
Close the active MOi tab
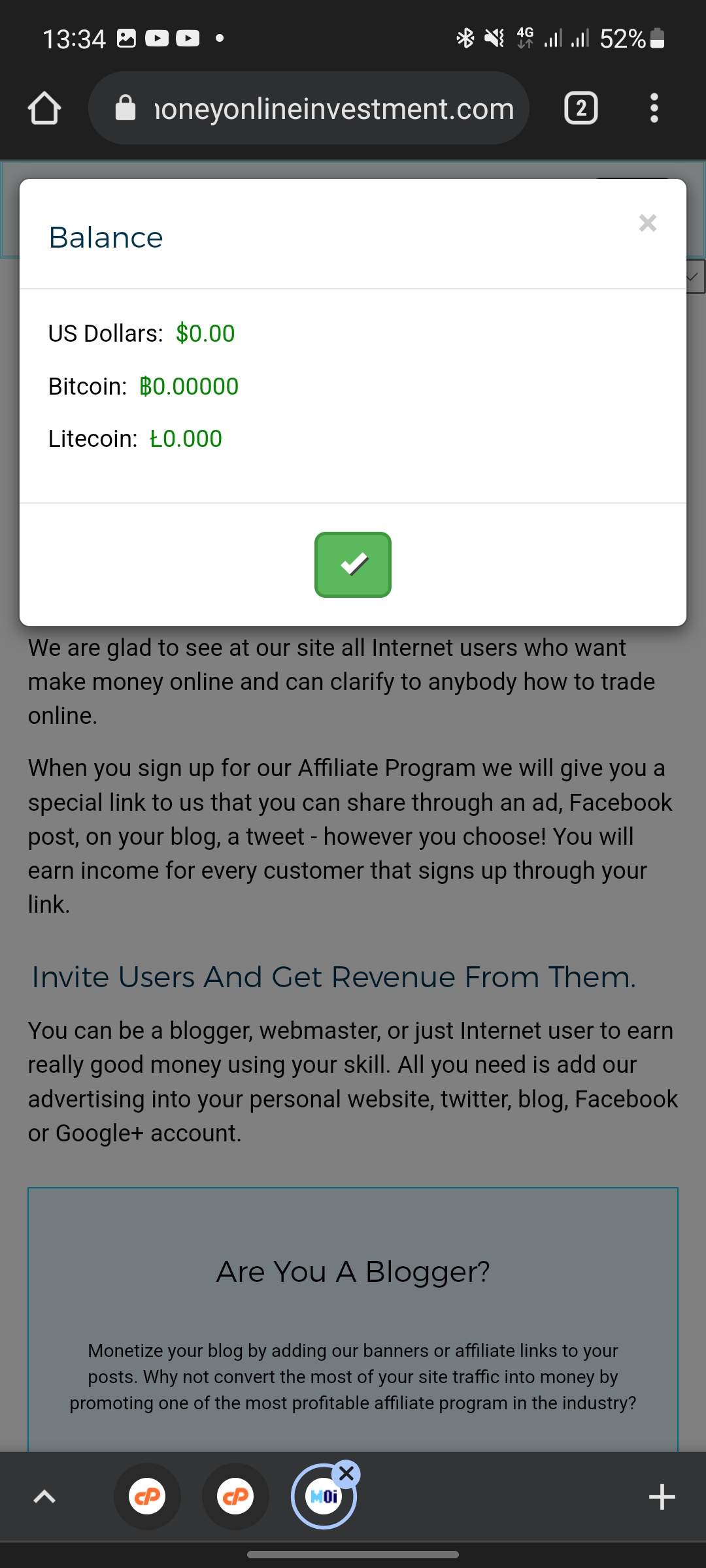346,1474
